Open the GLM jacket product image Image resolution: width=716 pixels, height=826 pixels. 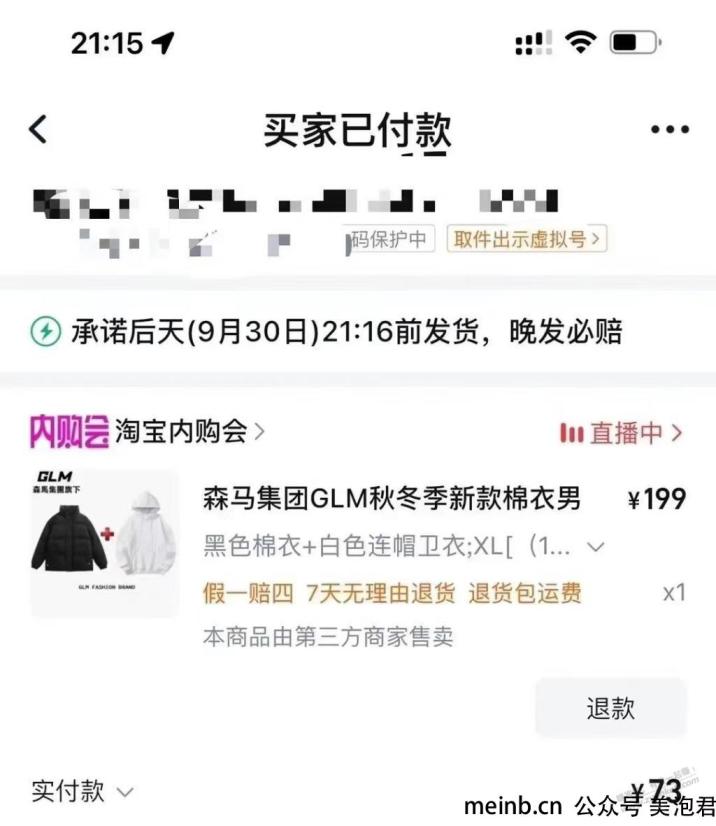coord(105,542)
